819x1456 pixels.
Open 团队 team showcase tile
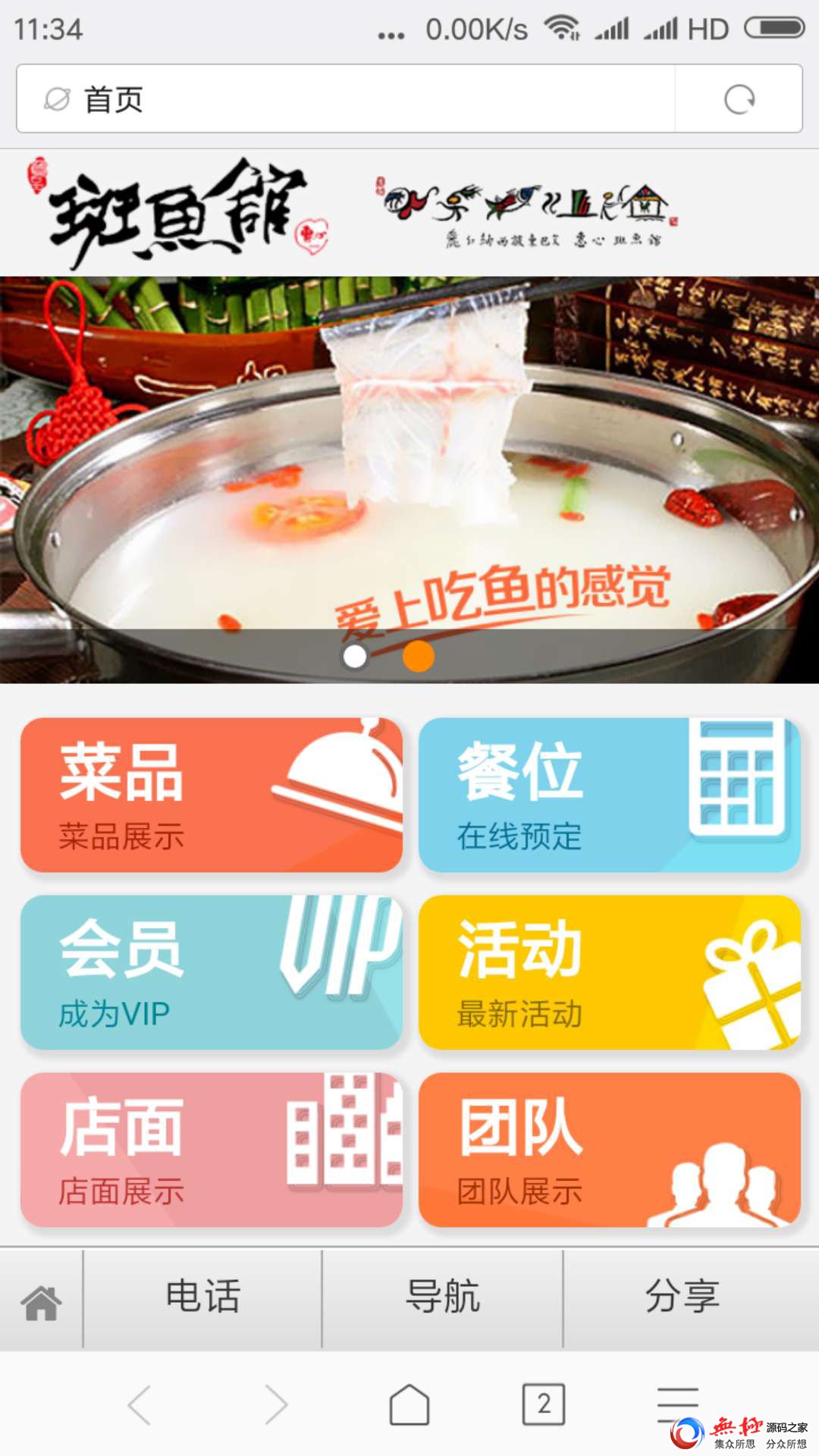(x=609, y=1150)
